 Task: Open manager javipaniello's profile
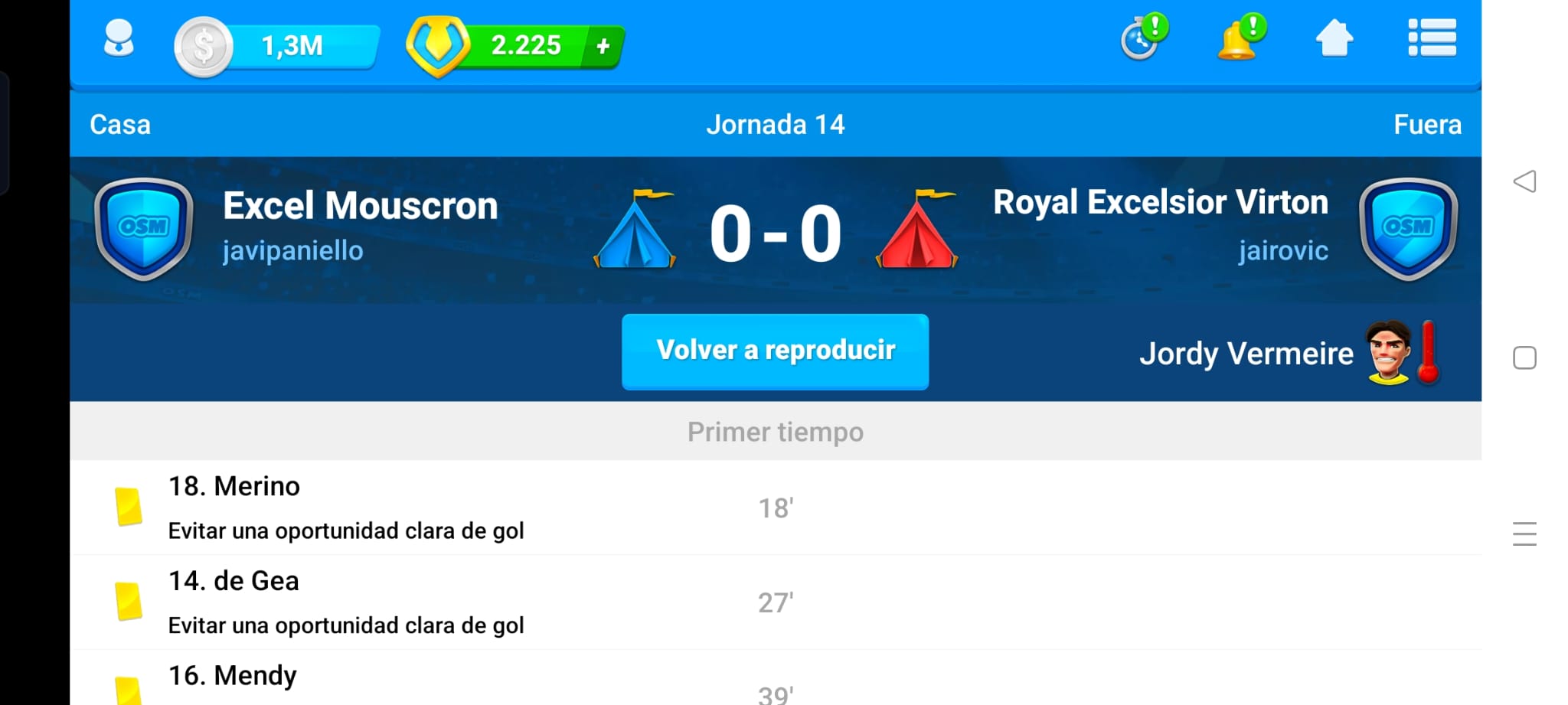(x=292, y=251)
